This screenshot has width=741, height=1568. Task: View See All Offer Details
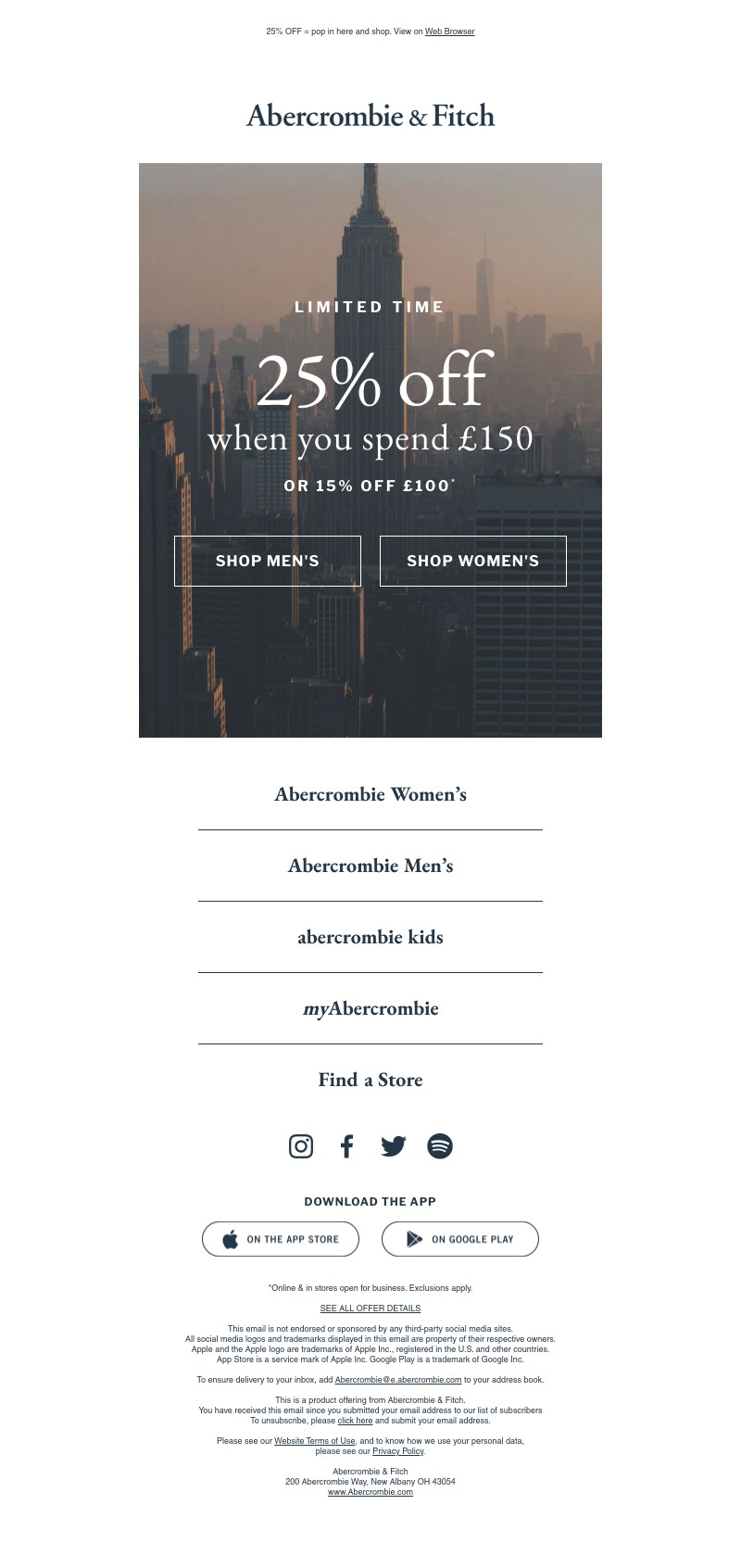[x=370, y=1309]
